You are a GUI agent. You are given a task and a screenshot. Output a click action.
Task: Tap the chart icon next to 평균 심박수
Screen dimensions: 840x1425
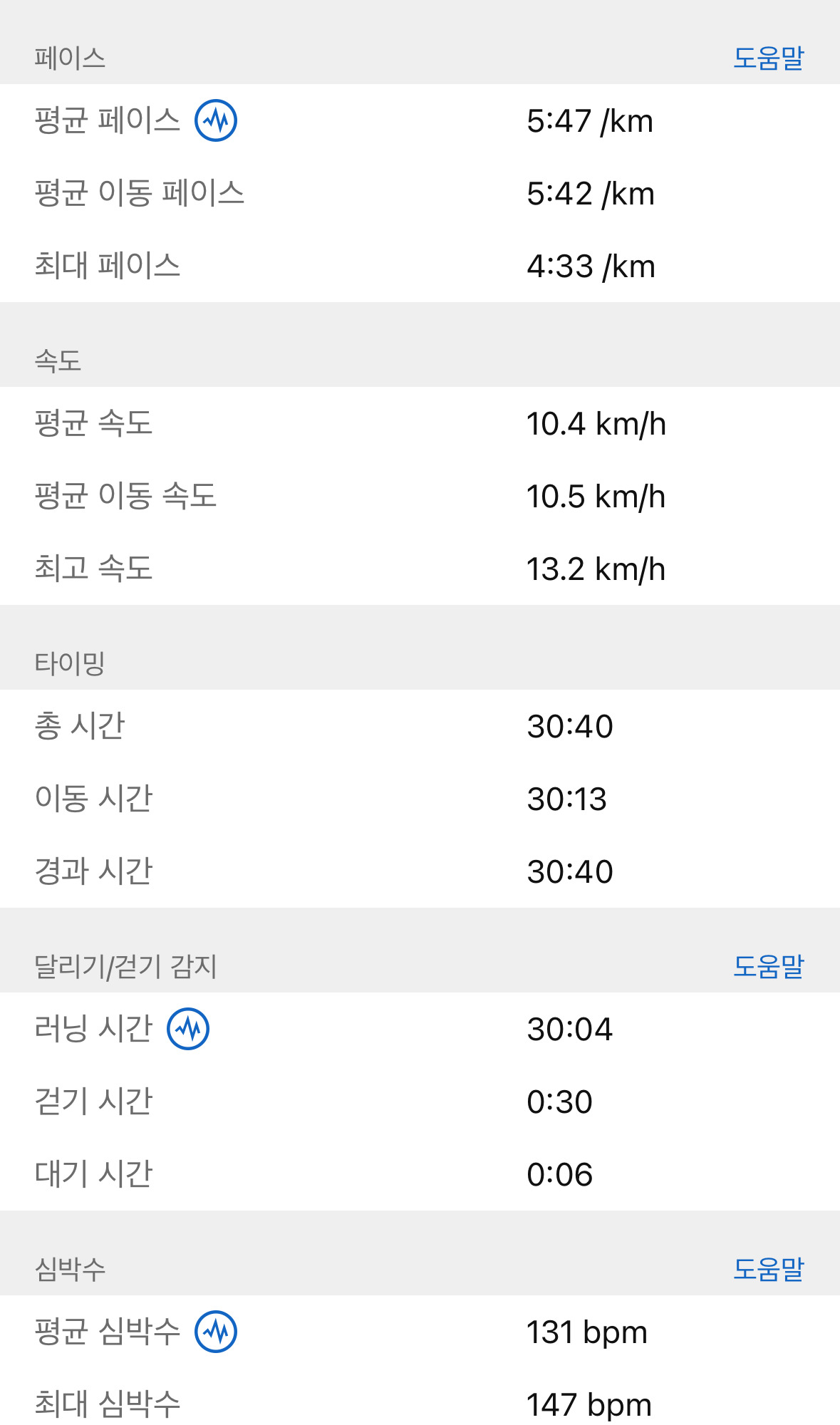216,1331
